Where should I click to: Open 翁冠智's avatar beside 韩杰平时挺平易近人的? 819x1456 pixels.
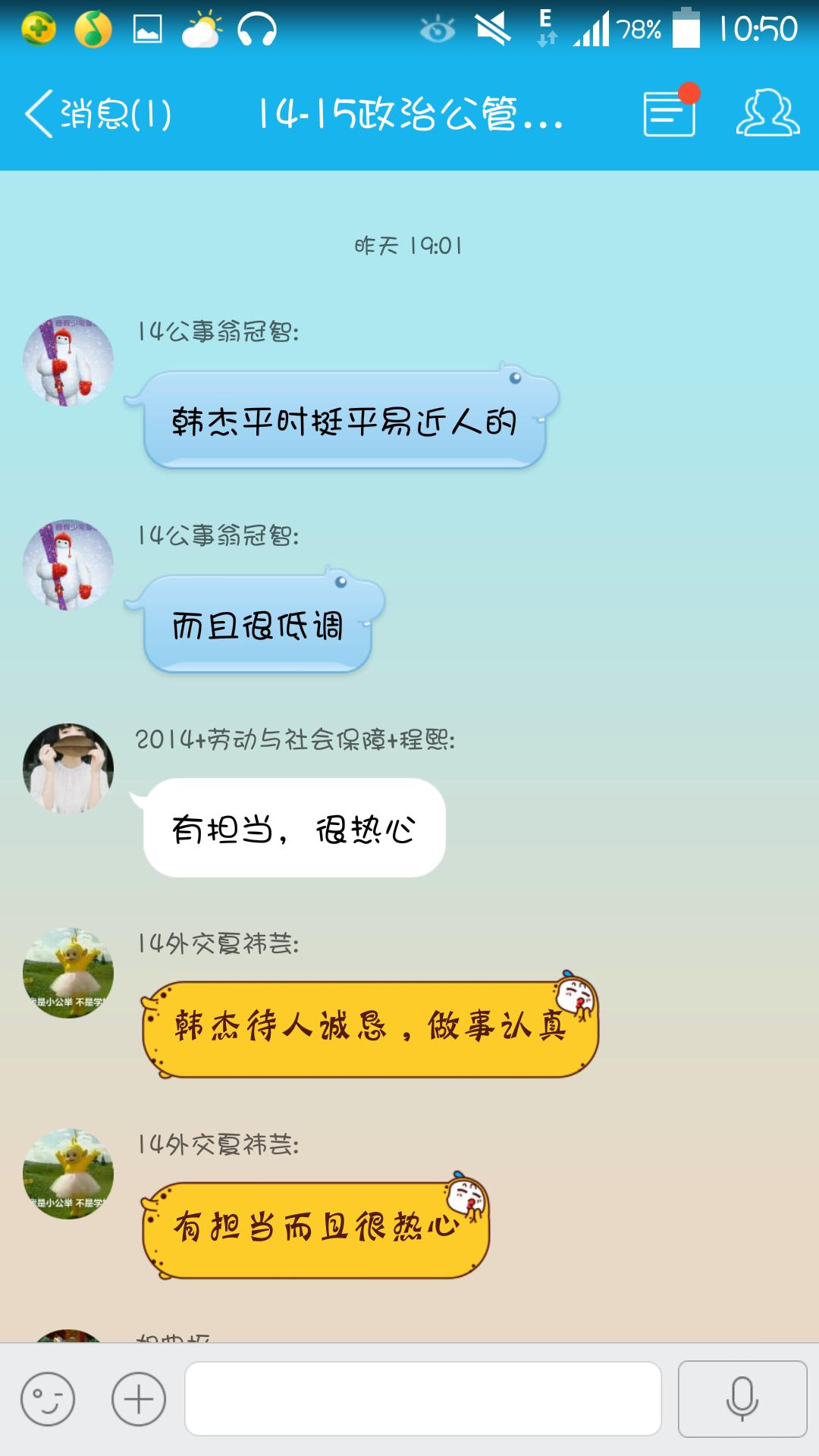(68, 361)
